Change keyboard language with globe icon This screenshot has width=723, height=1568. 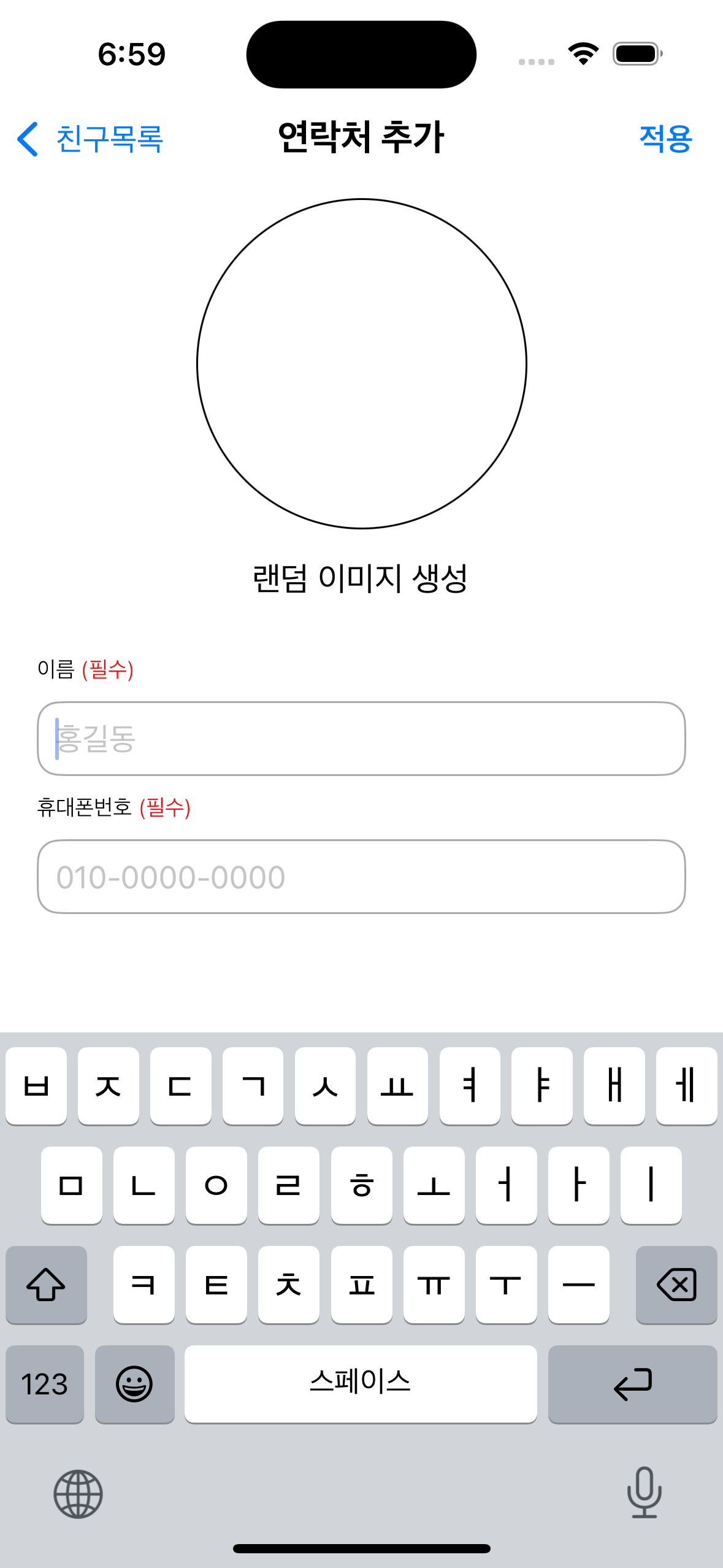point(78,1493)
